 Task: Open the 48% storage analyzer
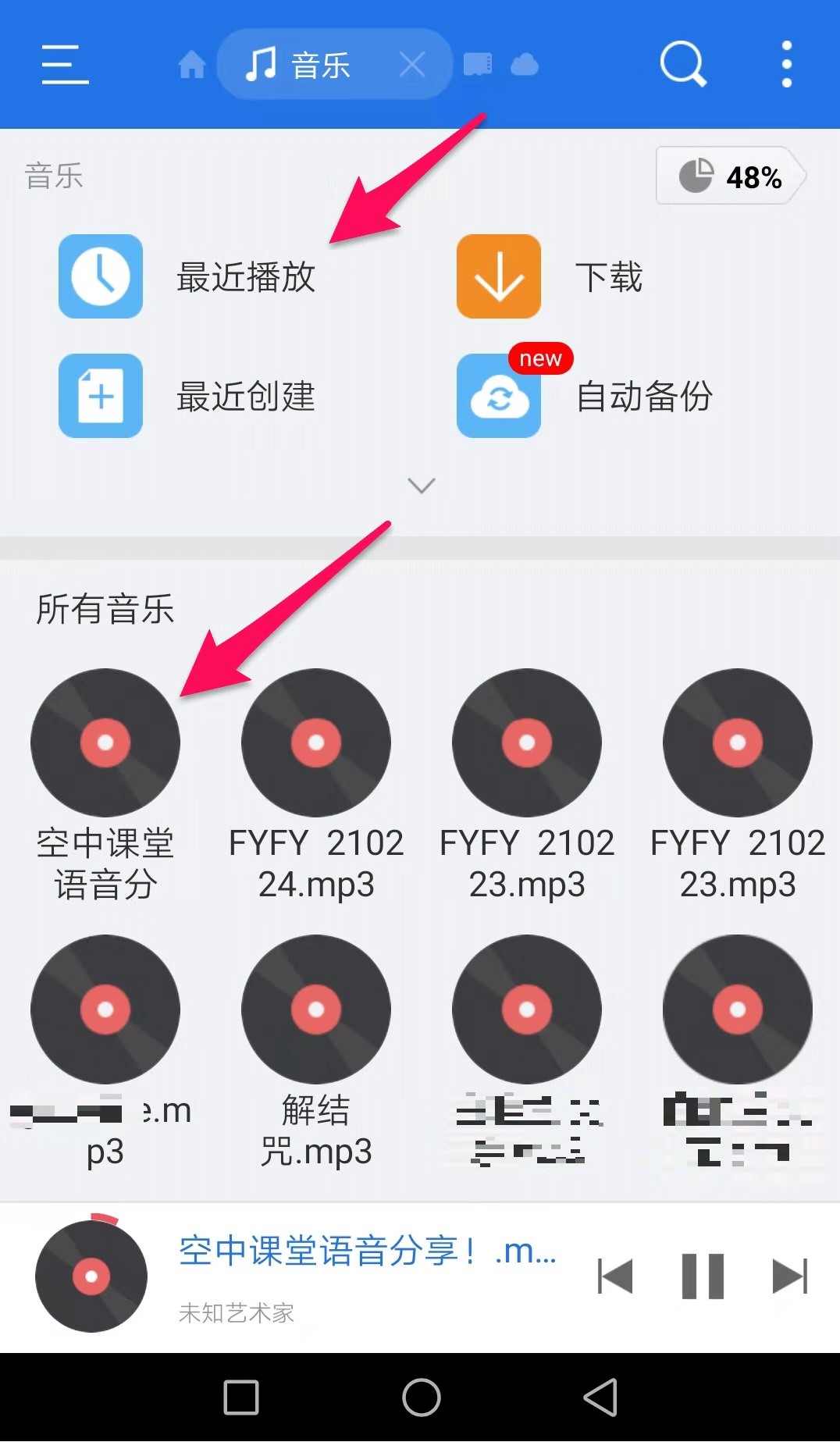(x=730, y=176)
